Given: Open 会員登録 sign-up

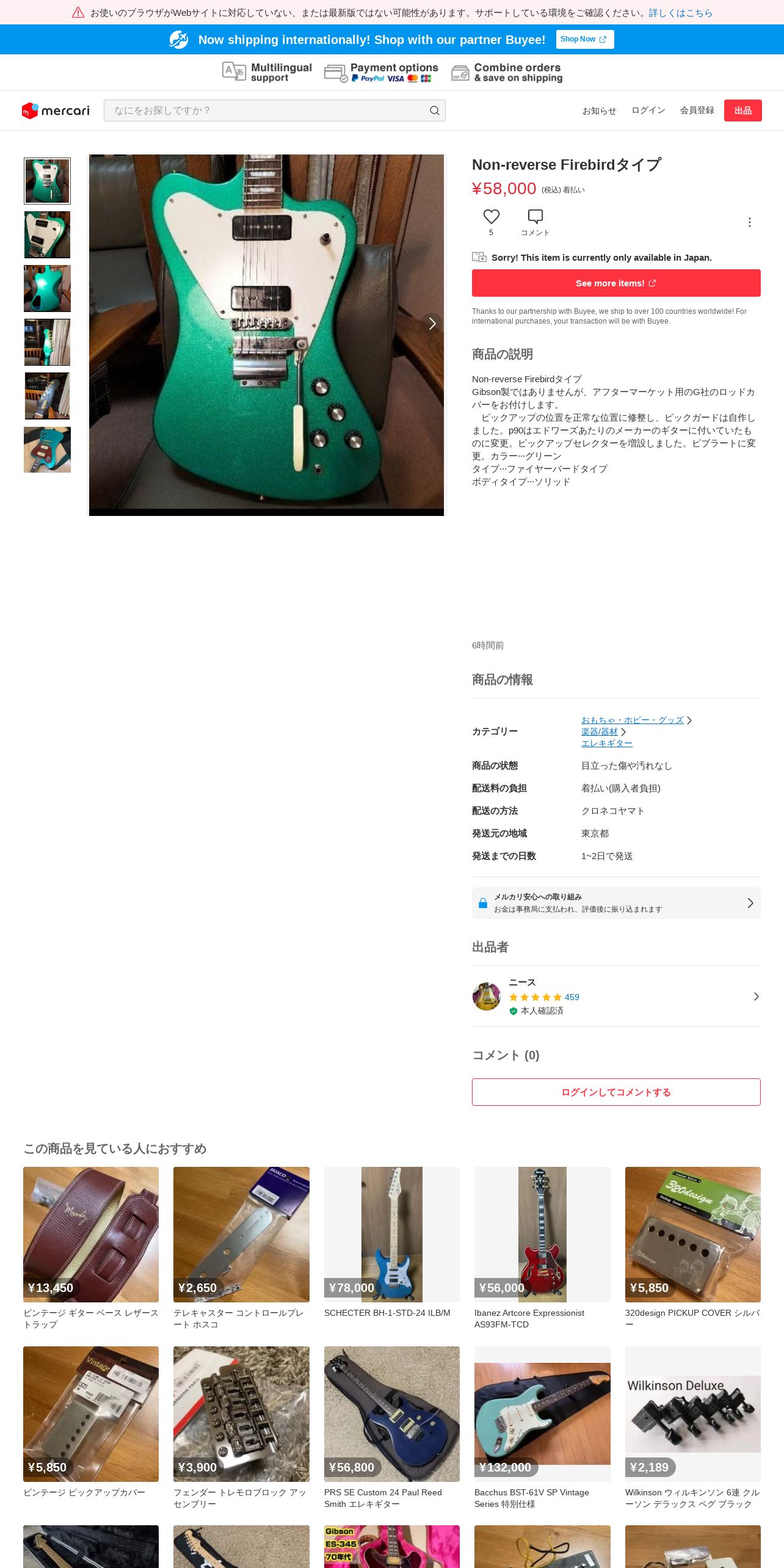Looking at the screenshot, I should click(x=697, y=111).
